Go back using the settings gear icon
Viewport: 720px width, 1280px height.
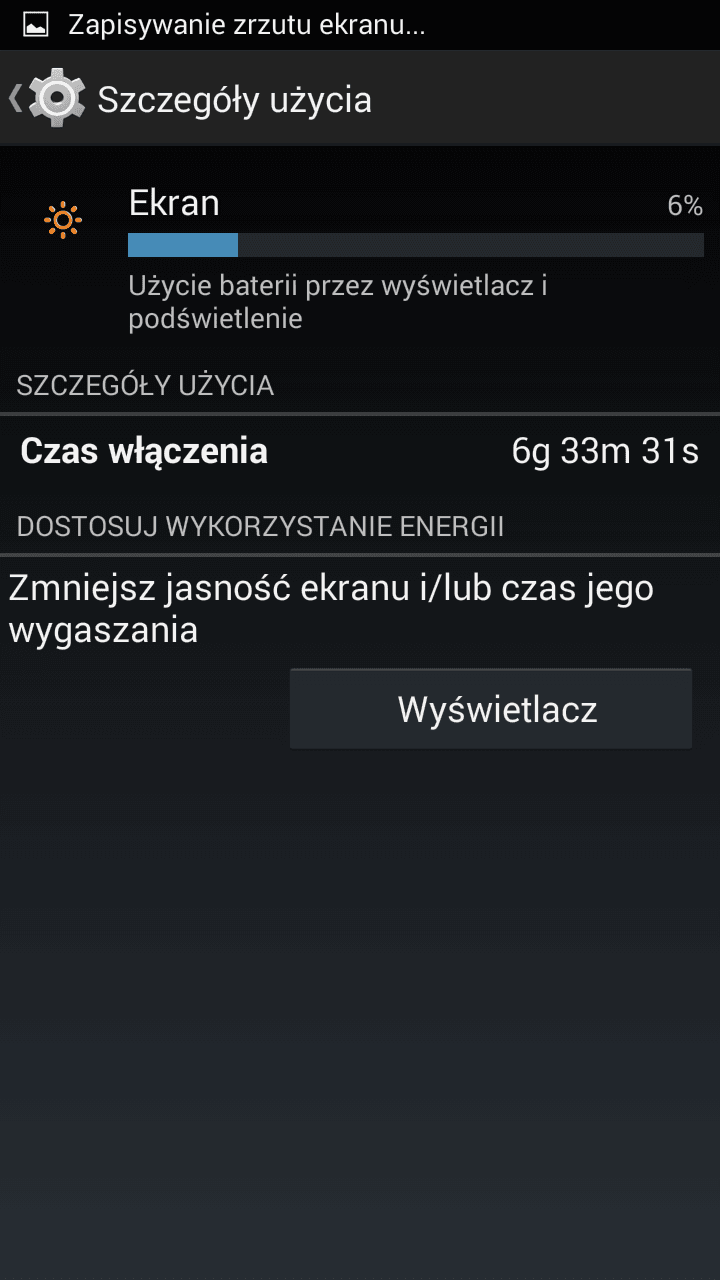[x=56, y=98]
